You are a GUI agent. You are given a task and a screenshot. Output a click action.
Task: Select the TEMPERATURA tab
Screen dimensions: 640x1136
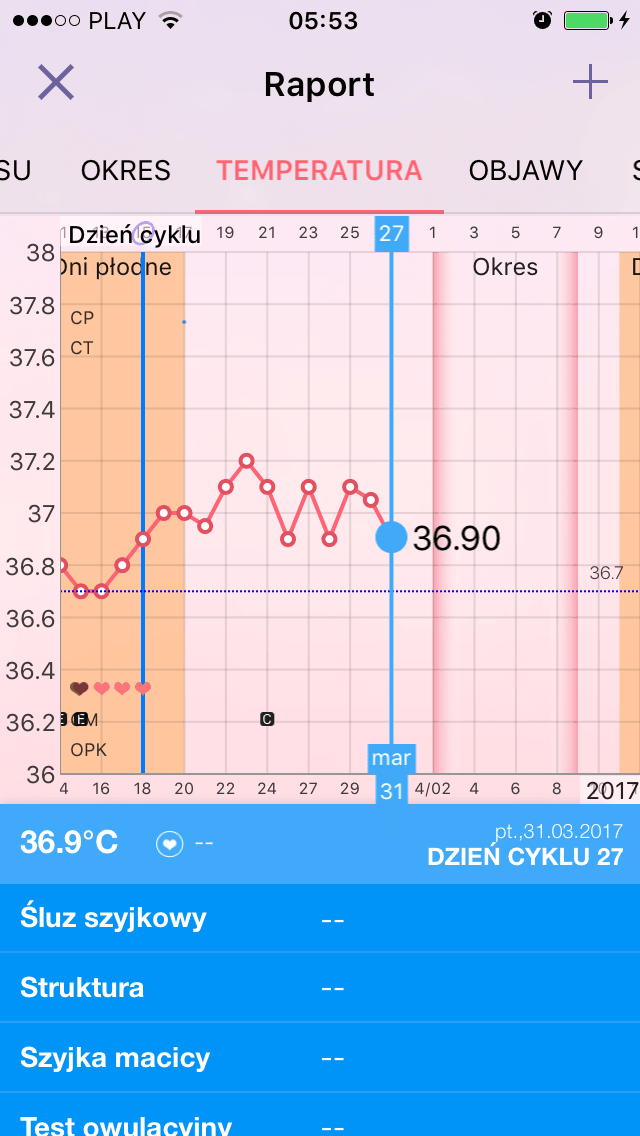[x=319, y=170]
